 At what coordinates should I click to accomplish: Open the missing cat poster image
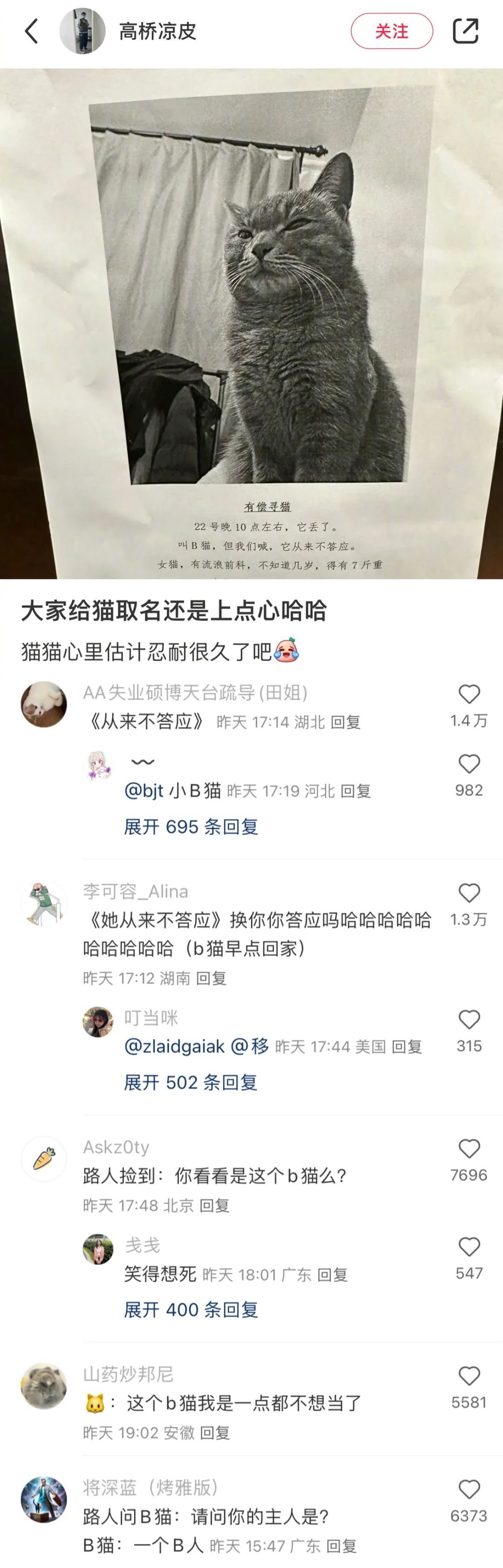(251, 323)
